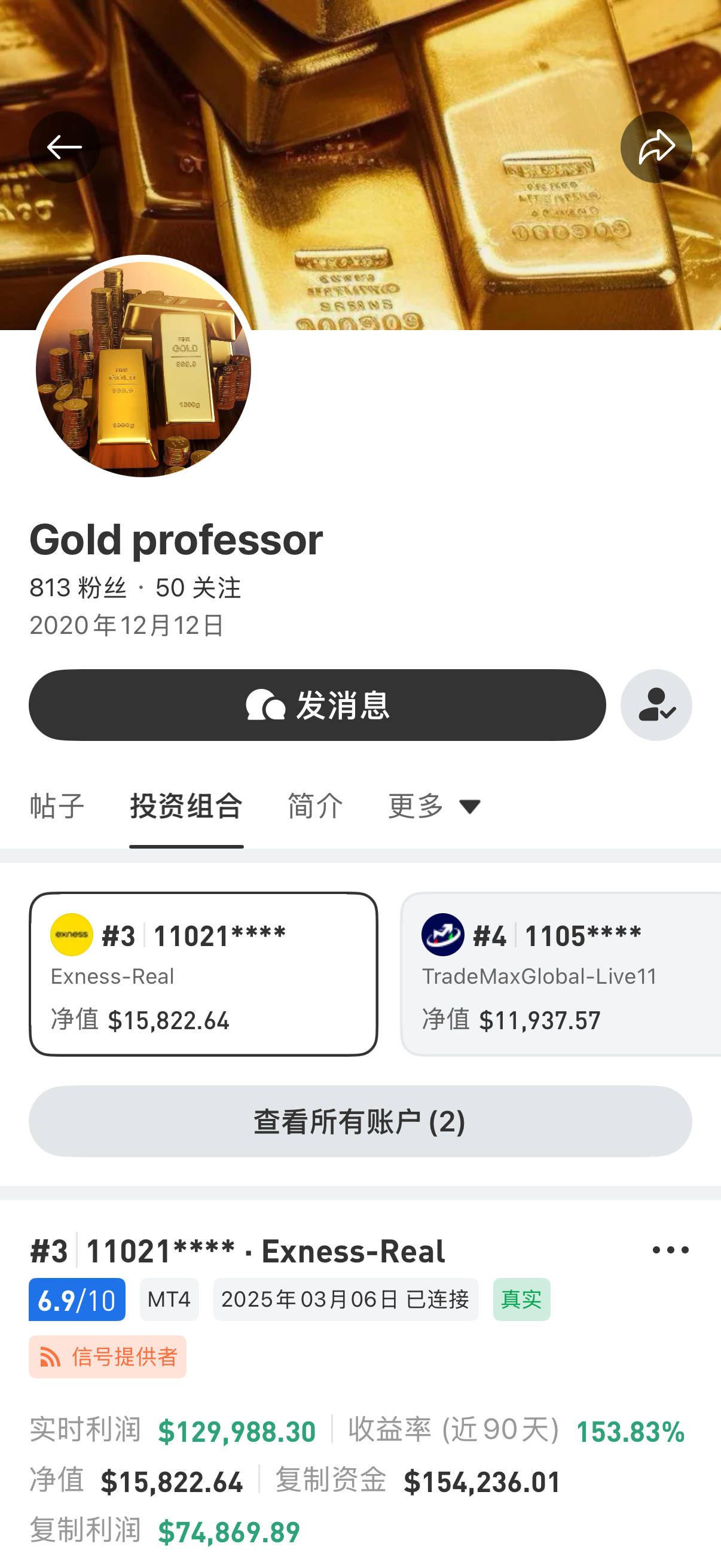This screenshot has height=1568, width=721.
Task: Select account #3 Exness-Real card
Action: (203, 974)
